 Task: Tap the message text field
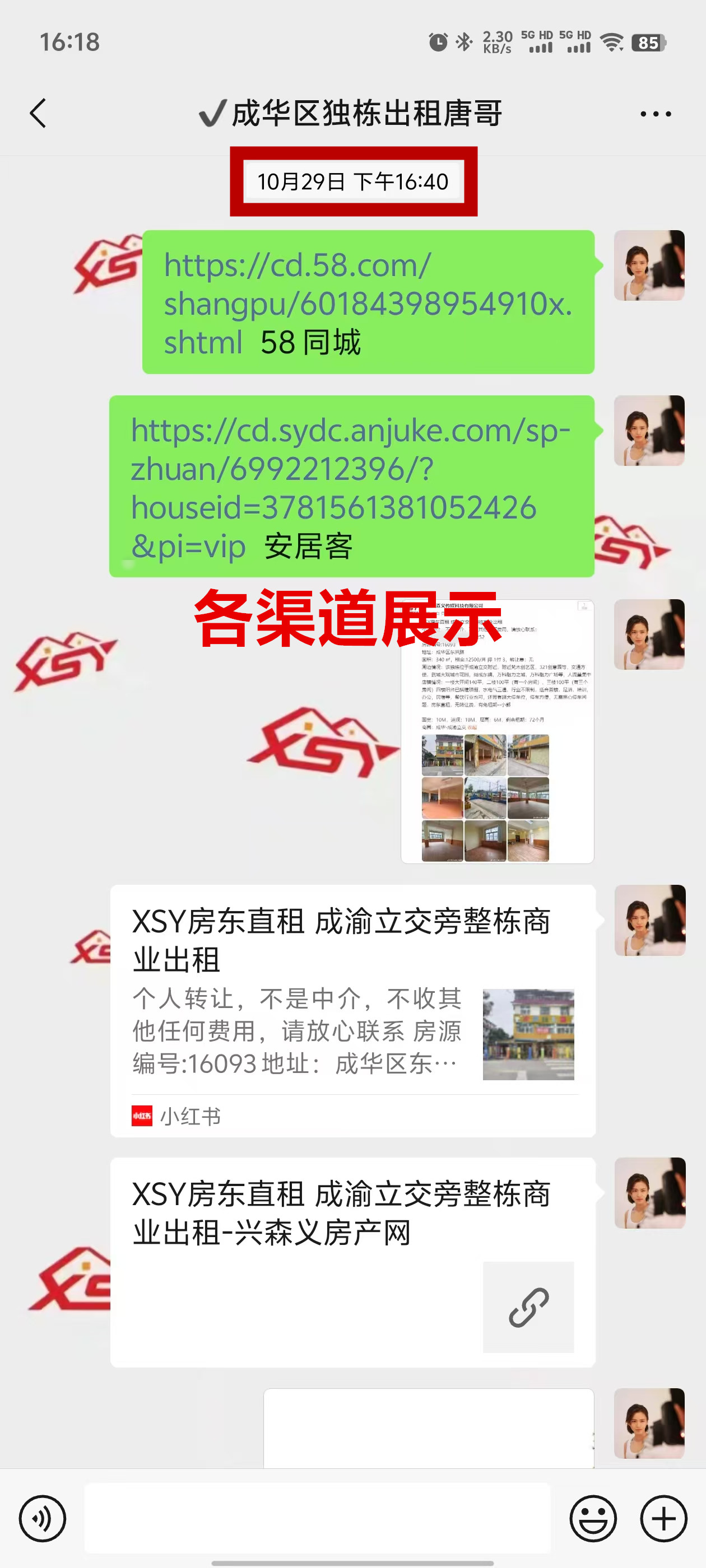(317, 1518)
